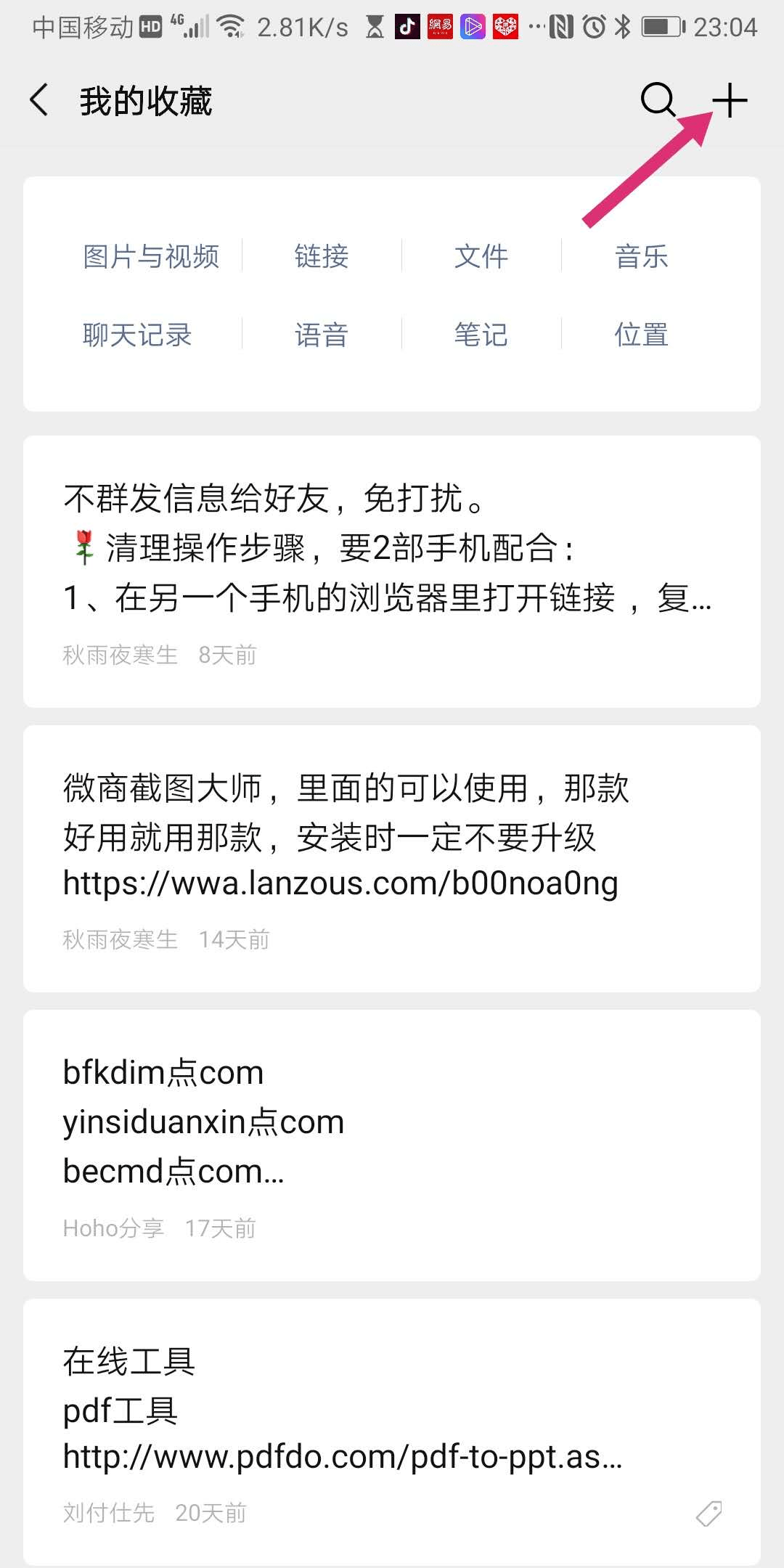Tap the plus icon to add note
The image size is (784, 1568).
tap(729, 100)
